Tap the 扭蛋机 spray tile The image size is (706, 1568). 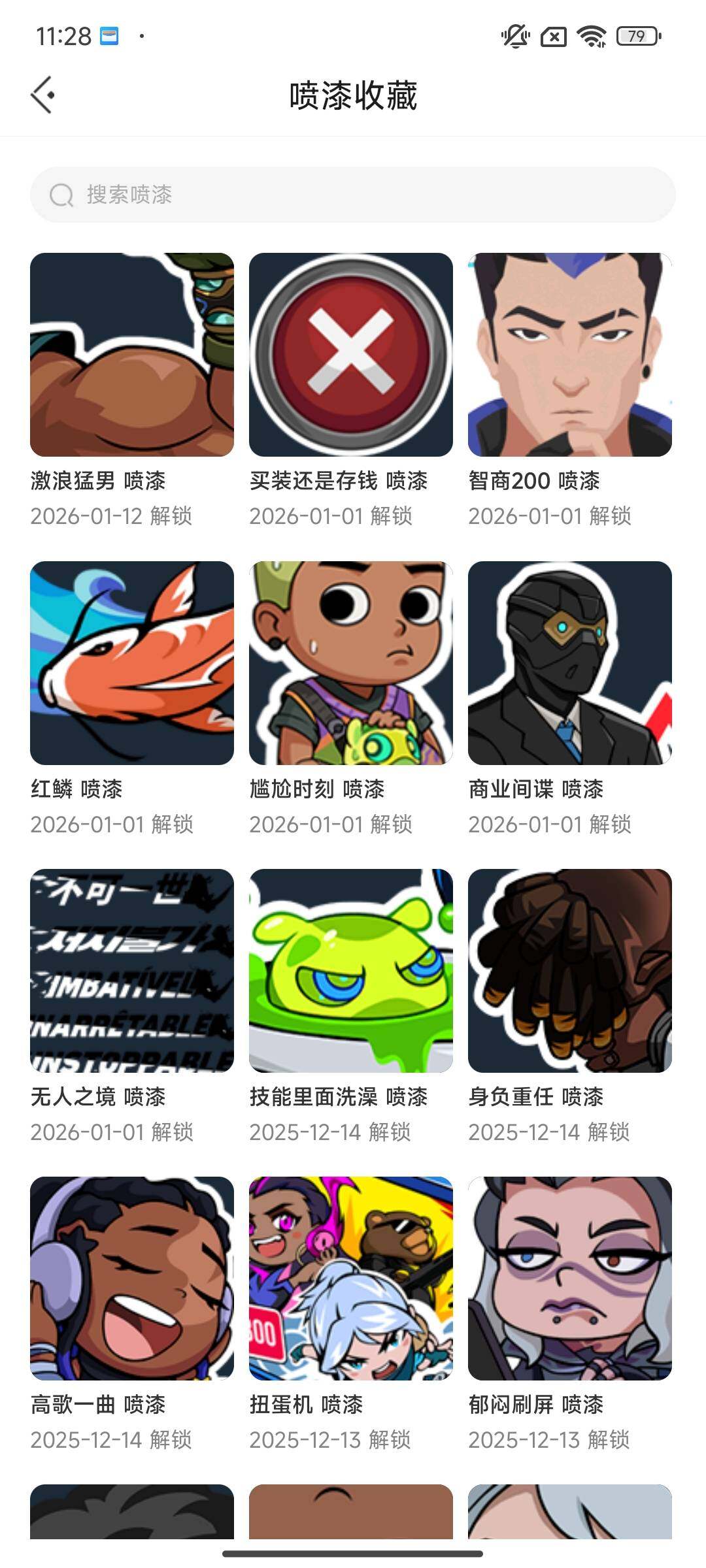point(351,1279)
